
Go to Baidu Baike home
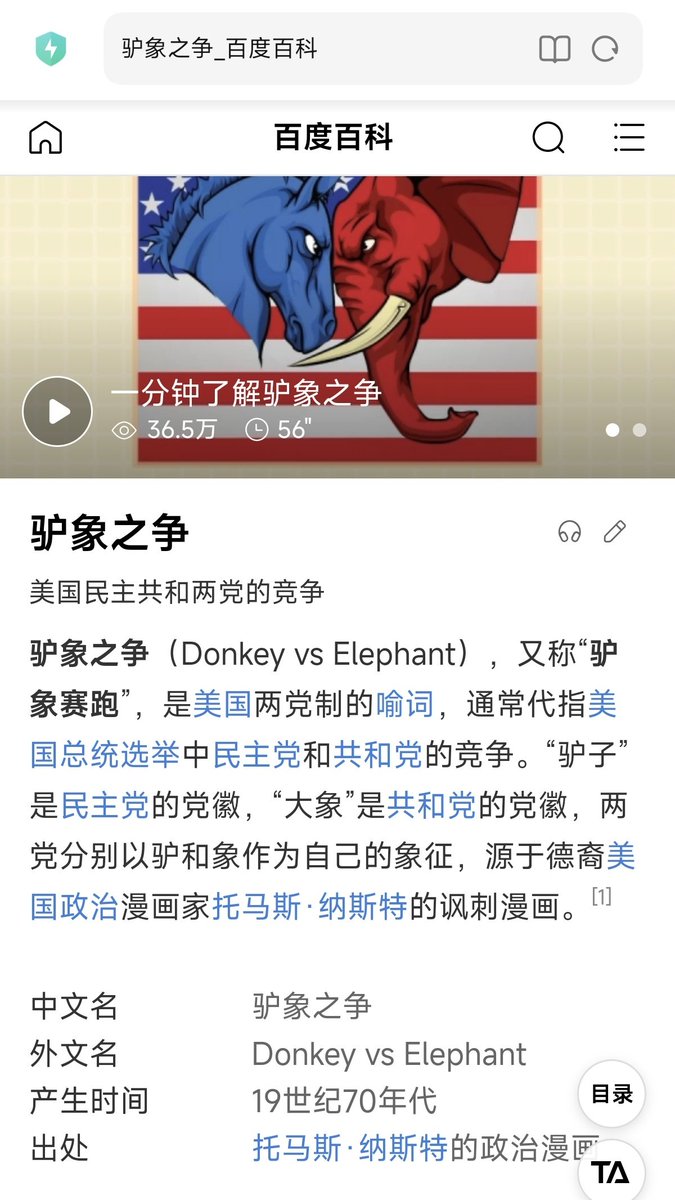46,137
